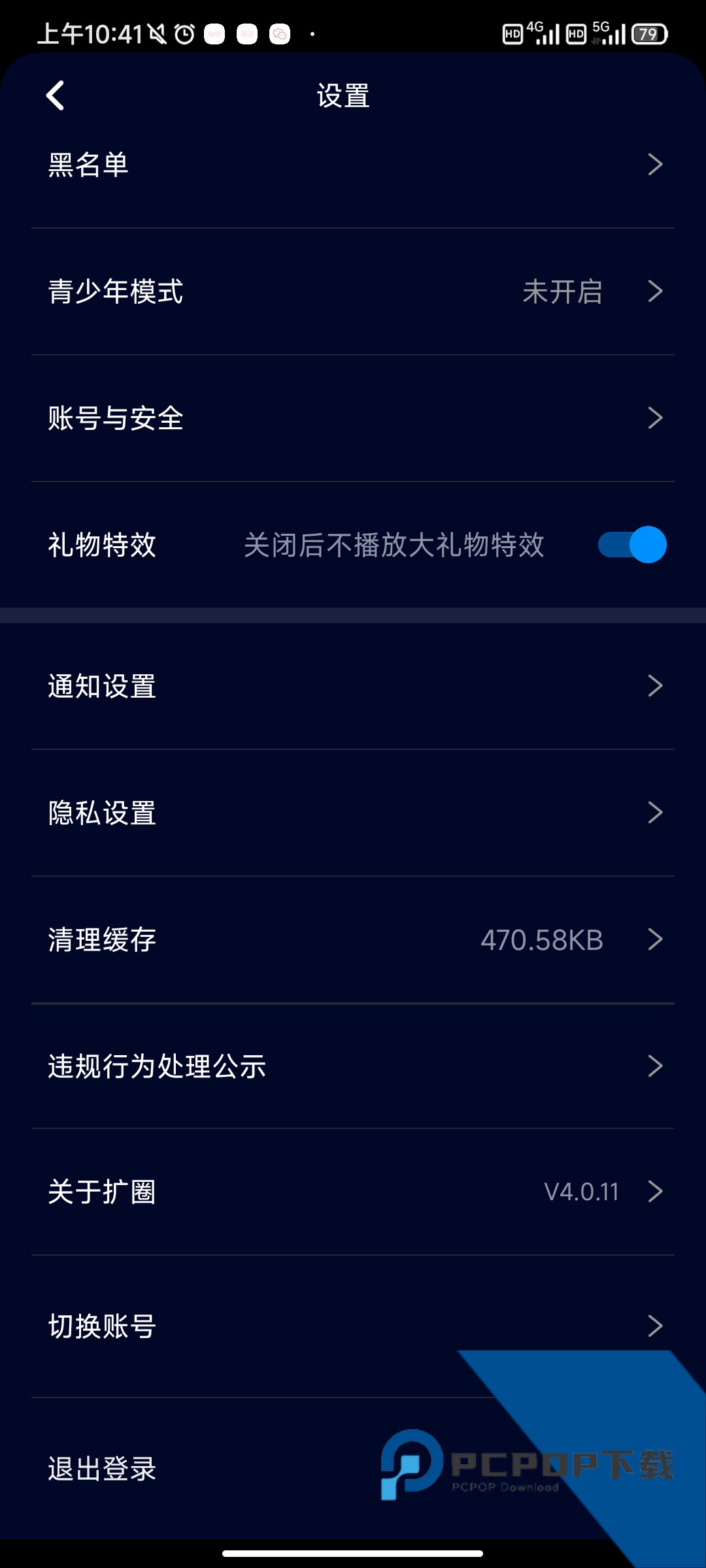Screen dimensions: 706x1568
Task: Open the 通知设置 notification settings
Action: (x=353, y=686)
